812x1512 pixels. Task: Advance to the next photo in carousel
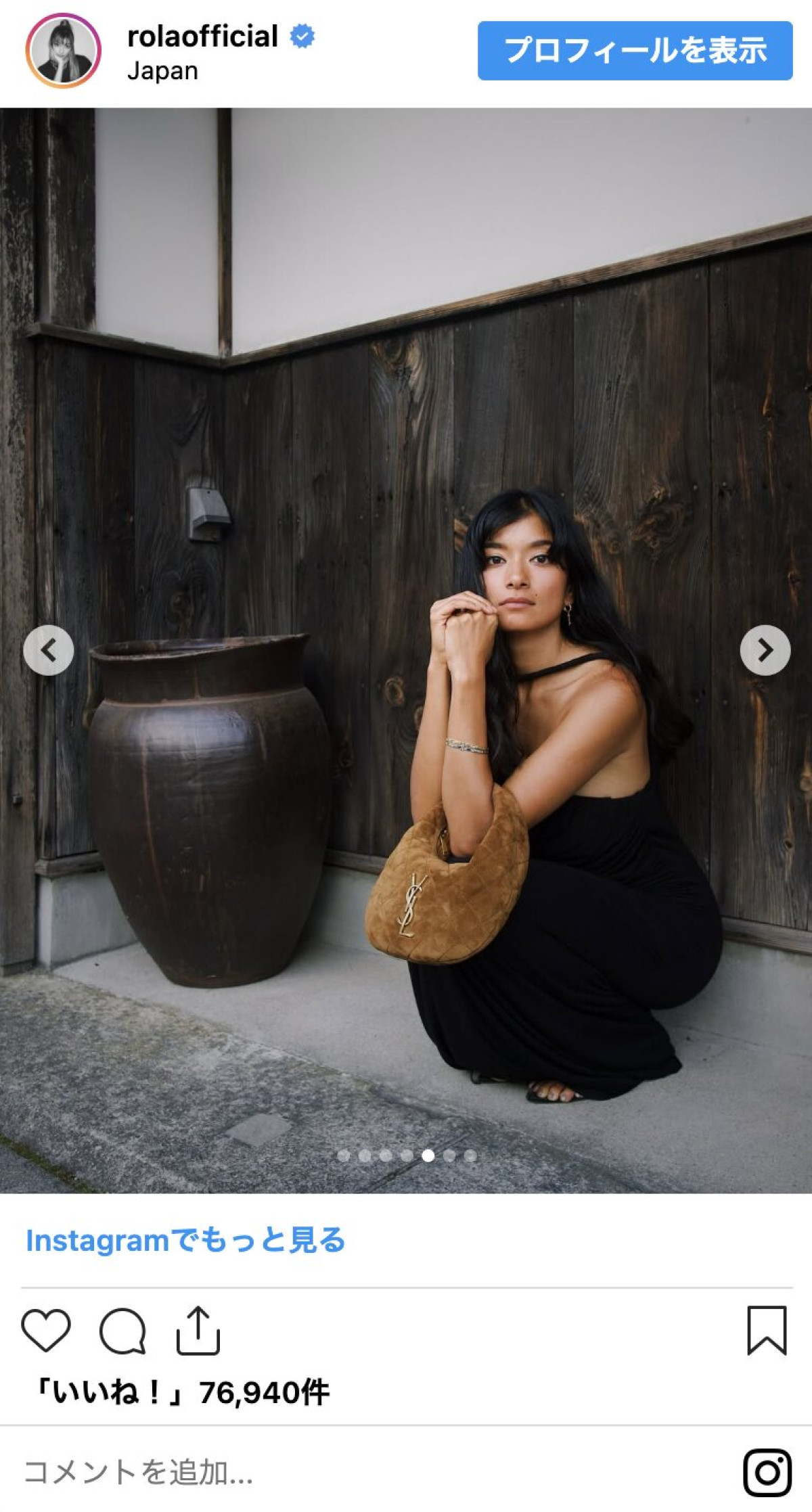[x=765, y=650]
